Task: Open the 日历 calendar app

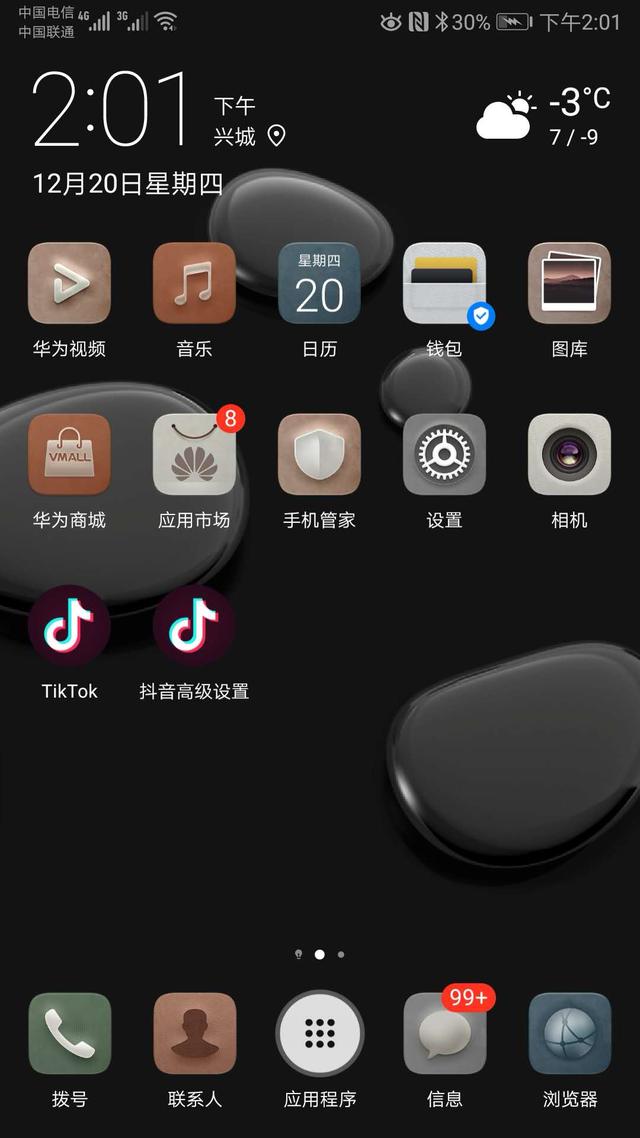Action: point(319,284)
